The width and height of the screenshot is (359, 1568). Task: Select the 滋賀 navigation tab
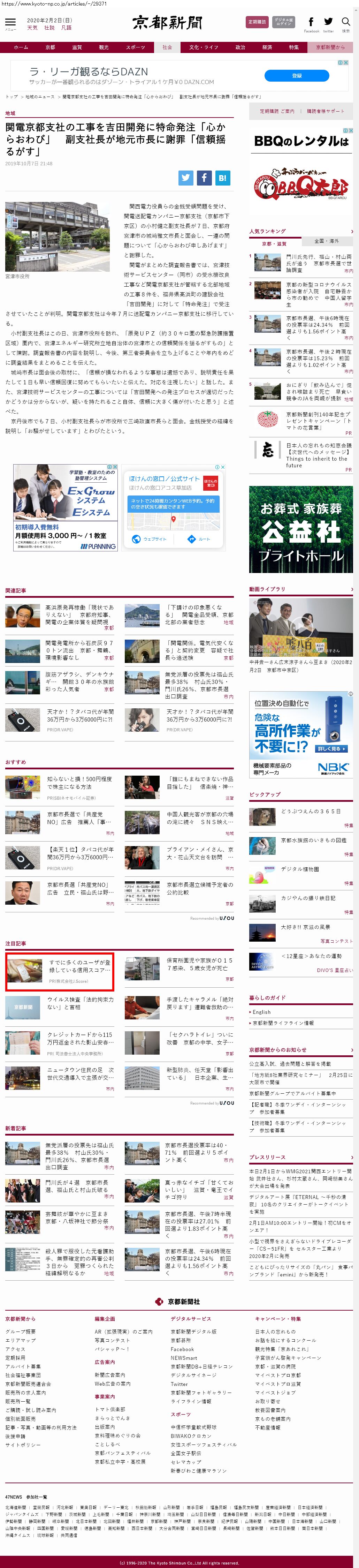coord(77,47)
